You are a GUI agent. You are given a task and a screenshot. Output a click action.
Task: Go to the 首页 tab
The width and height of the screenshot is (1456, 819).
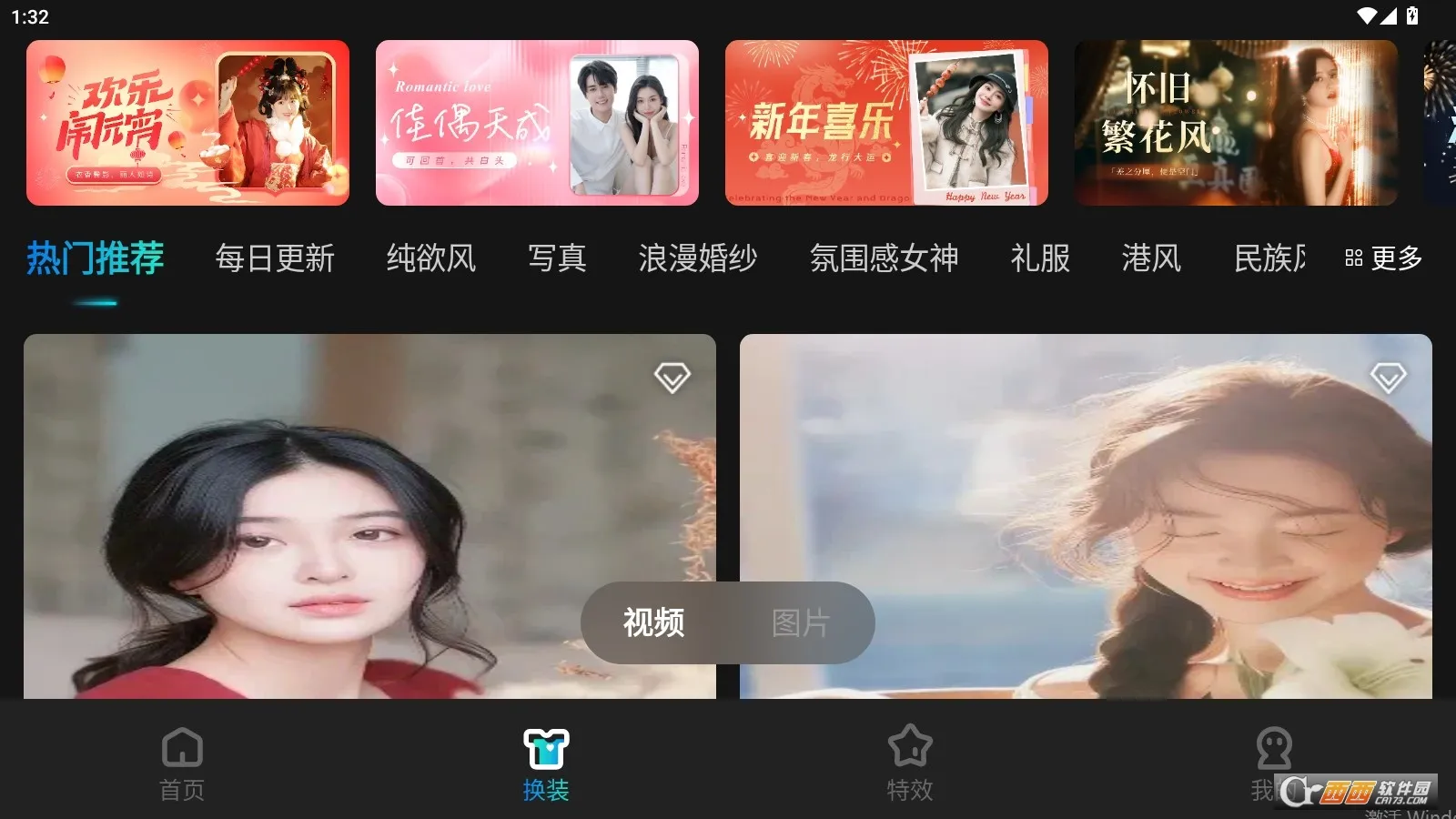pos(182,764)
